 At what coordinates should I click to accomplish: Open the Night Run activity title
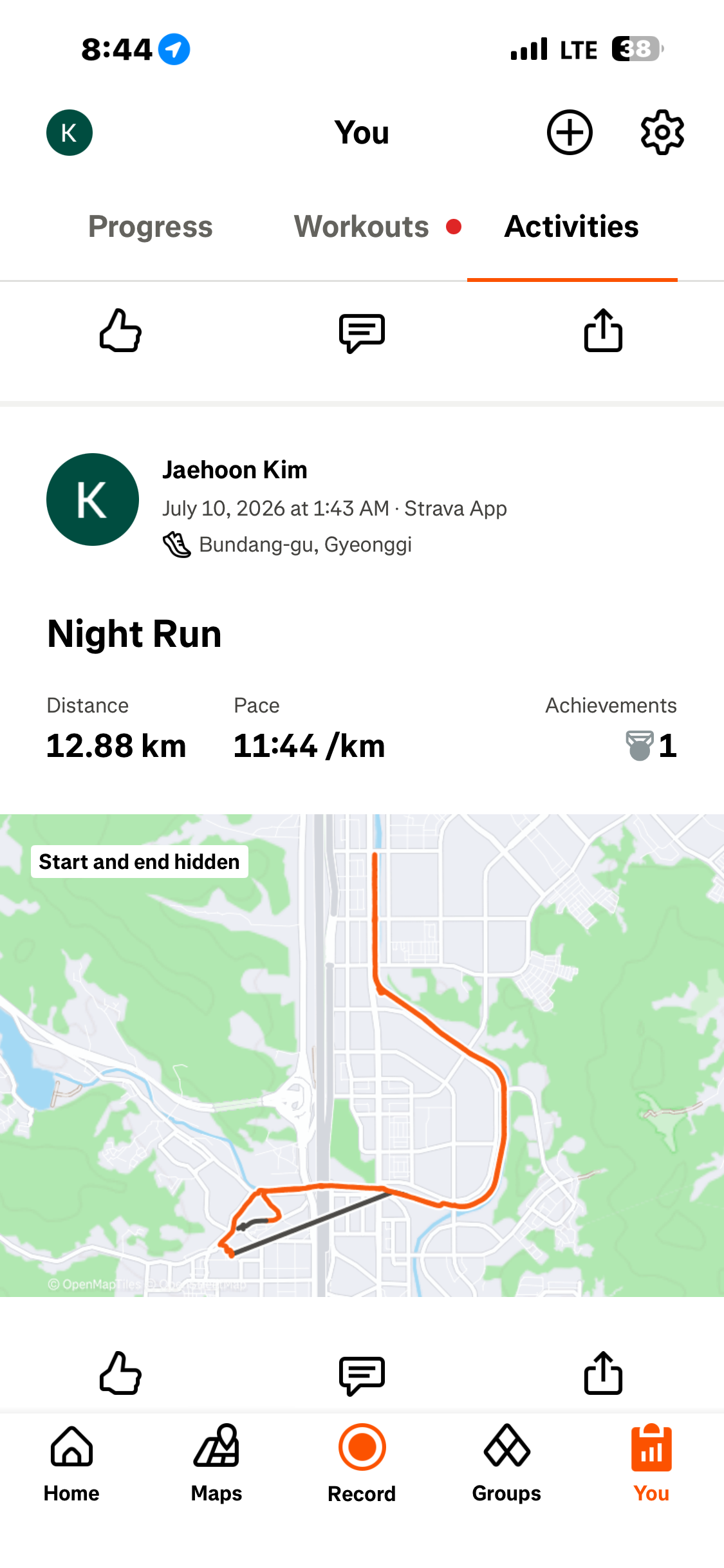(135, 633)
